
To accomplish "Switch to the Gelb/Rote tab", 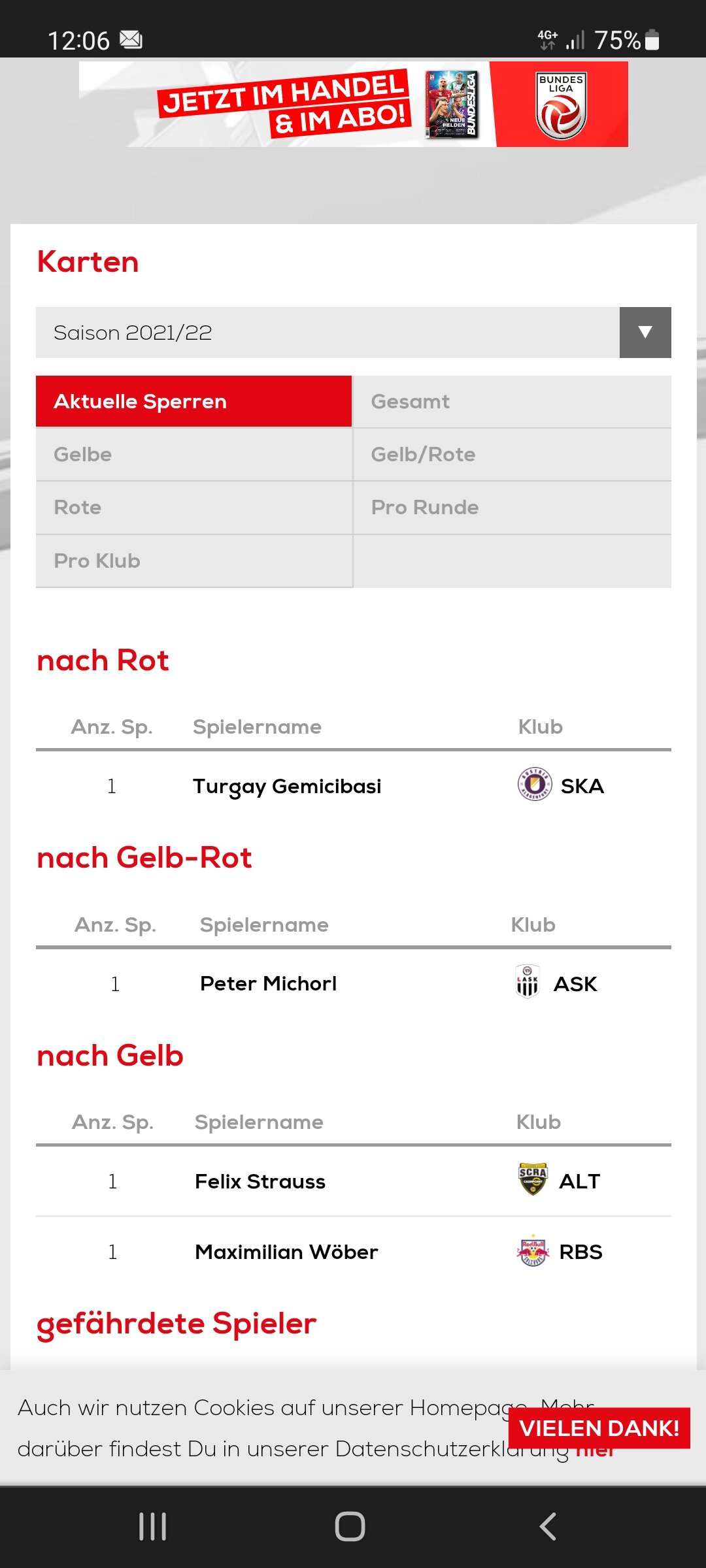I will (x=513, y=455).
